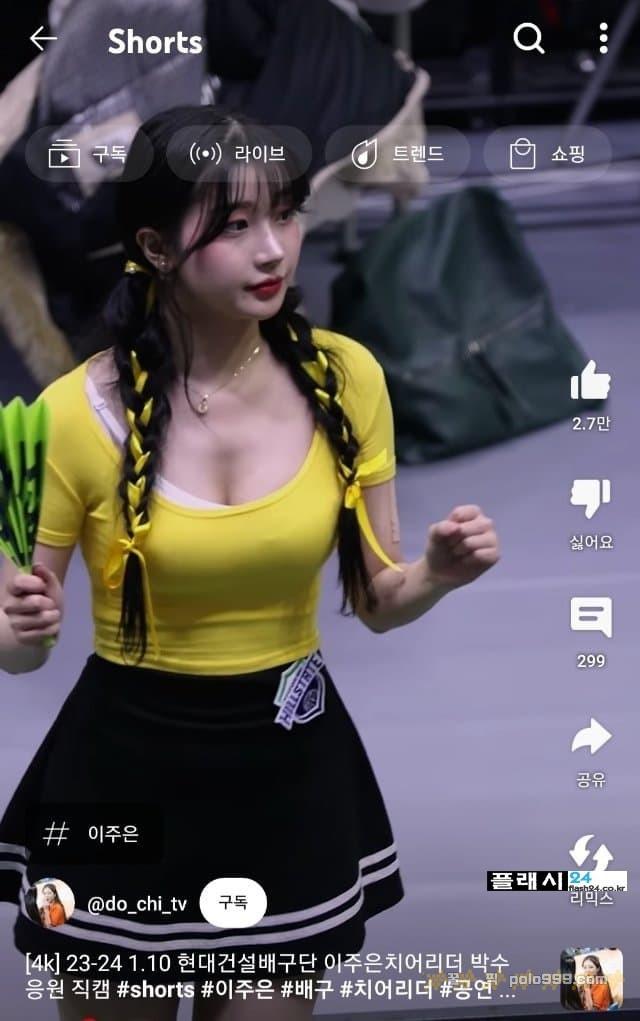640x1021 pixels.
Task: Like this Short with the thumbs-up
Action: point(590,382)
